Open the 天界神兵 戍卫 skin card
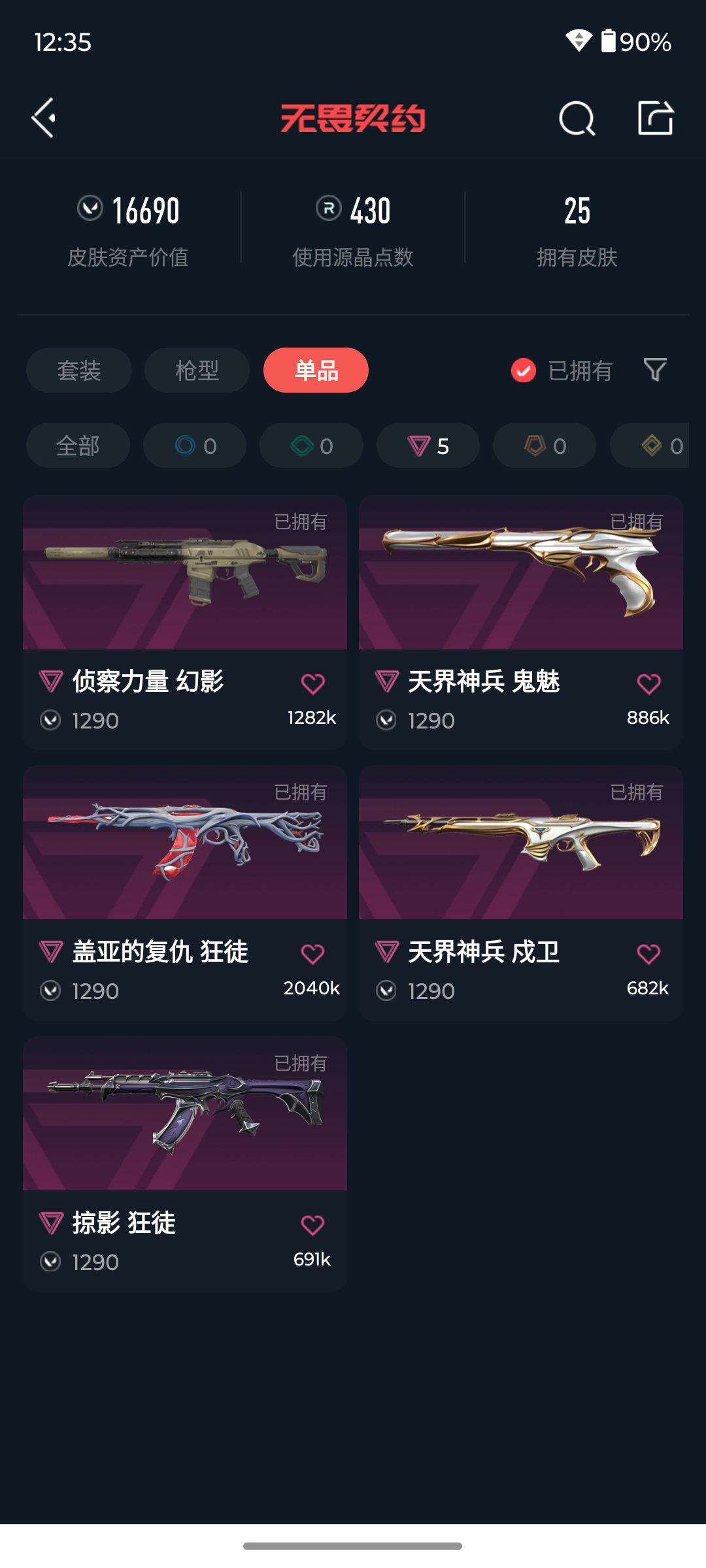The height and width of the screenshot is (1568, 706). (x=521, y=893)
